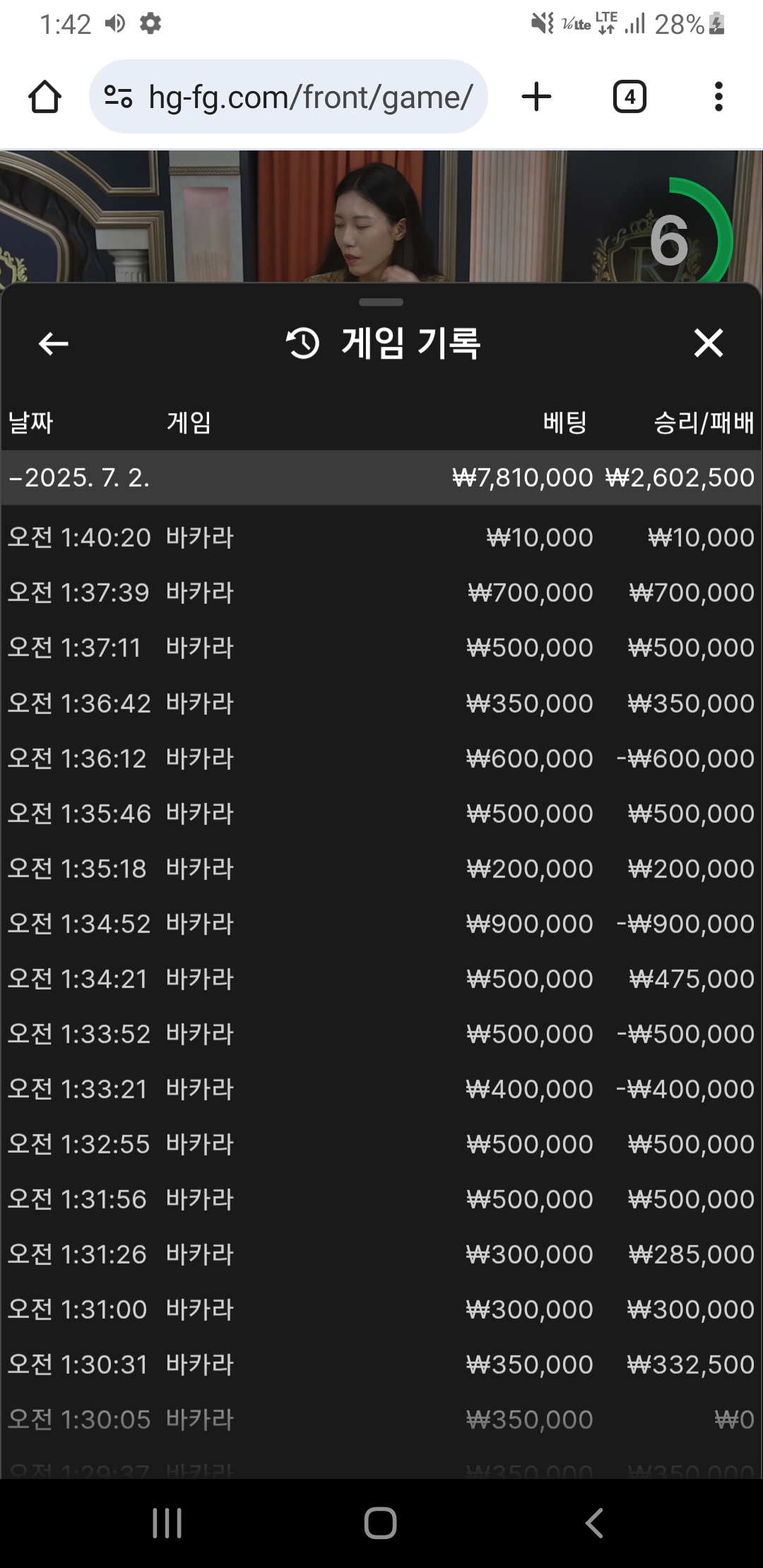Open the 1:40:20 baccarat record
Screen dimensions: 763x1568
[x=381, y=537]
